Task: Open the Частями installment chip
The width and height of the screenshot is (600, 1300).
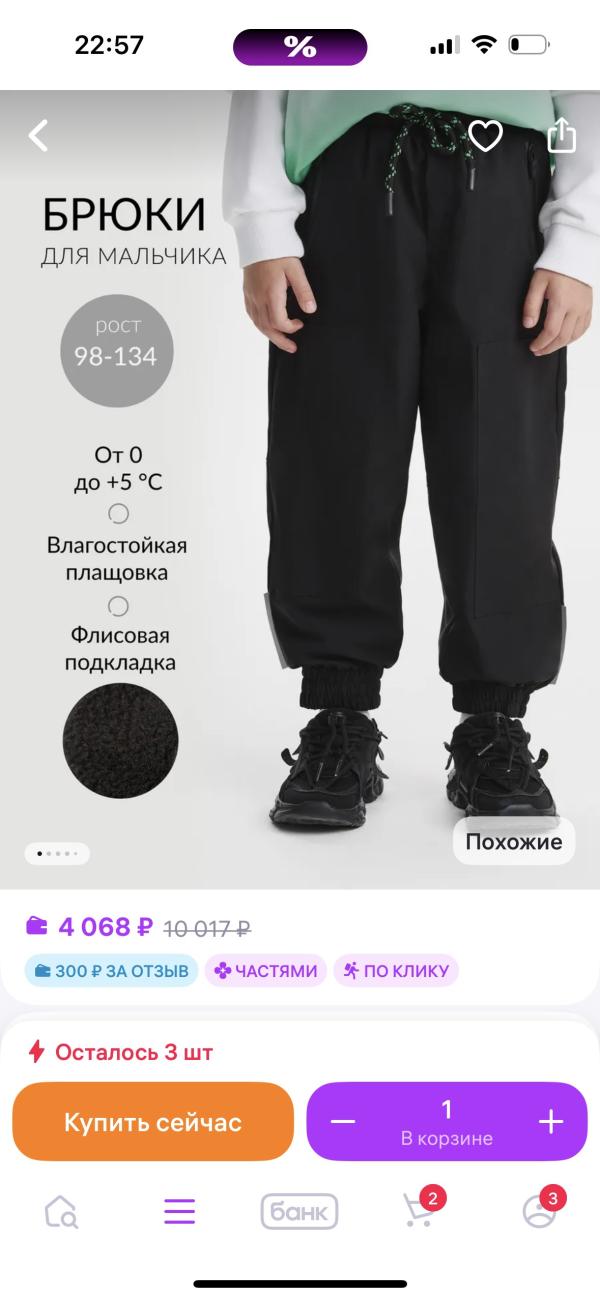Action: coord(266,970)
